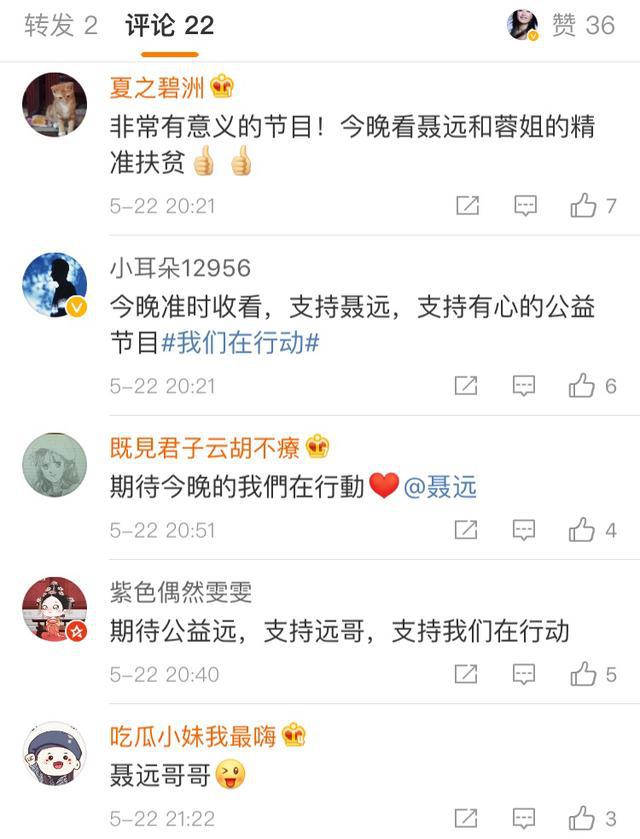Open 吃瓜小妹我最嗨's profile avatar
This screenshot has height=839, width=640.
tap(54, 753)
